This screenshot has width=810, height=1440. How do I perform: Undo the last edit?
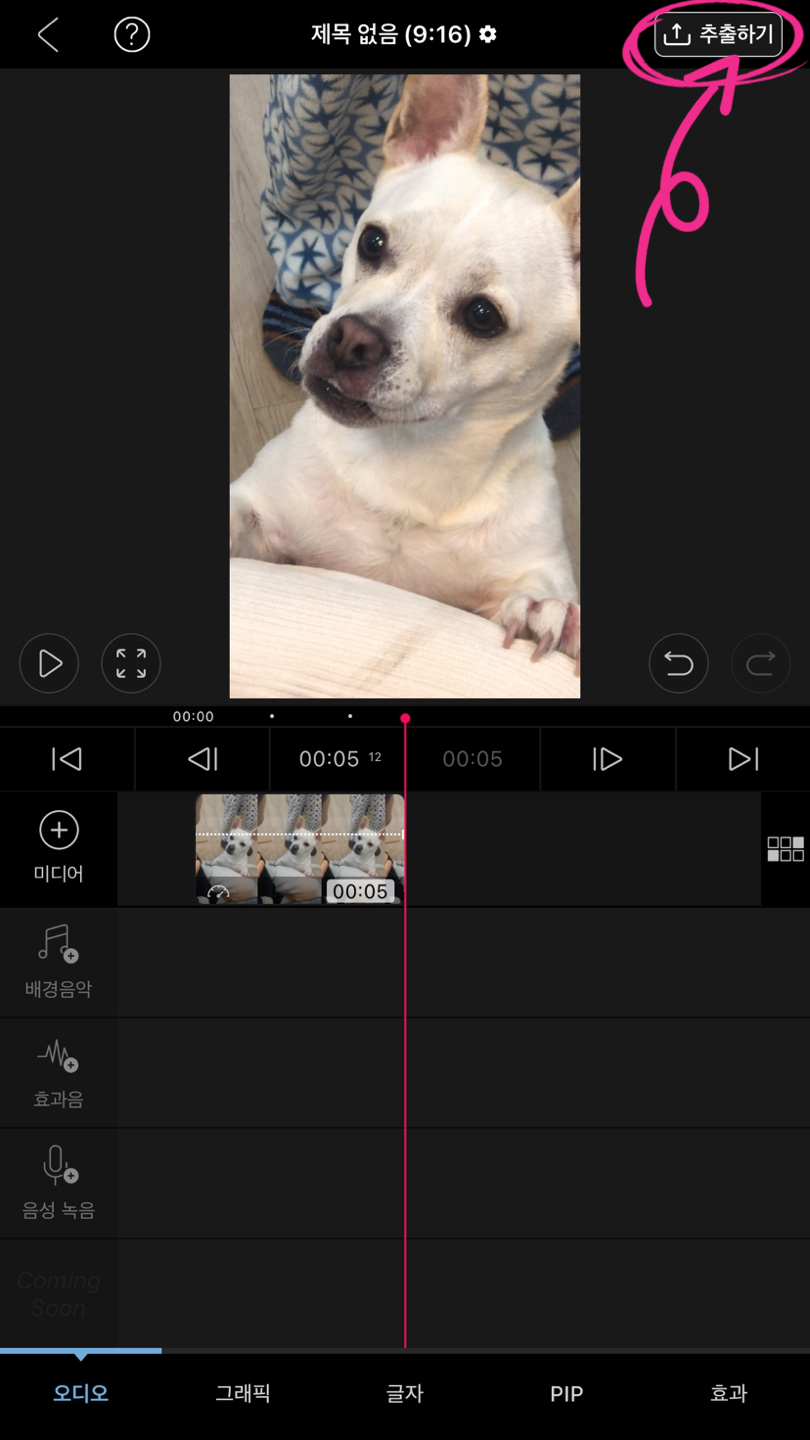click(x=678, y=663)
